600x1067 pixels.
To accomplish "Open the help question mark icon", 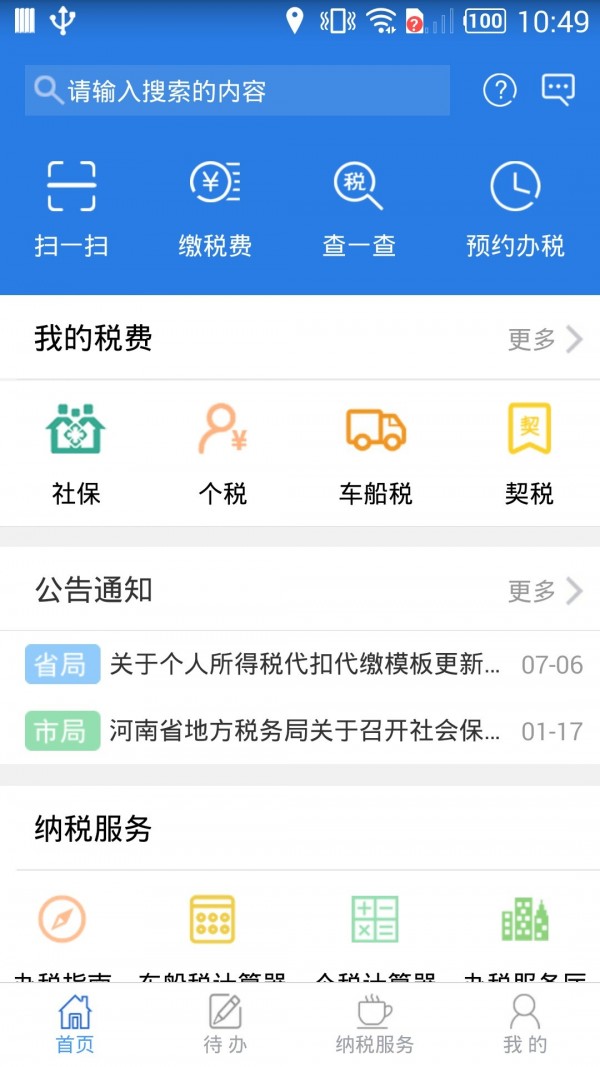I will click(x=500, y=91).
